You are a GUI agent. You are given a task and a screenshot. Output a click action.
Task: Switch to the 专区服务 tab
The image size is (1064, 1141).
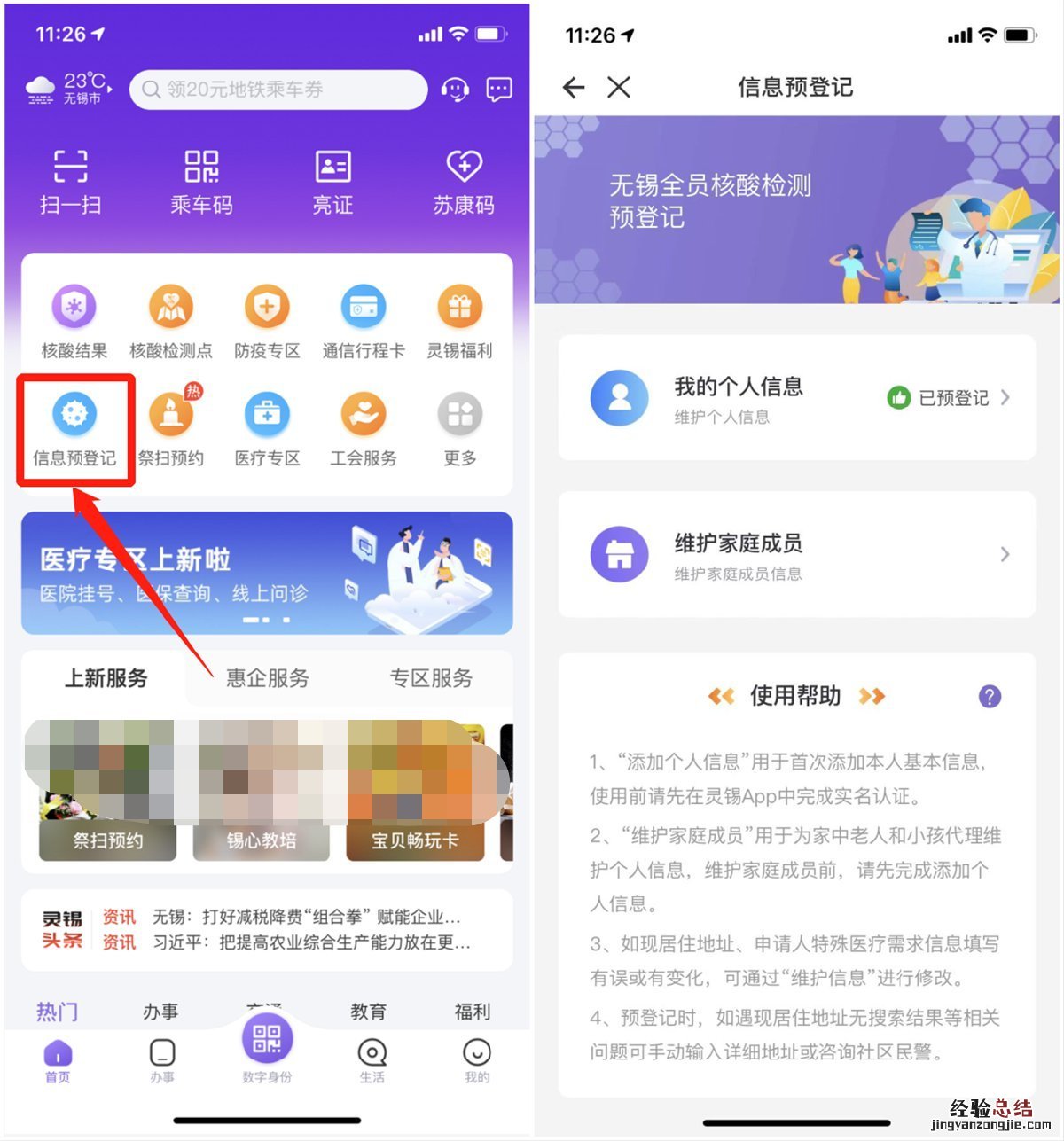pyautogui.click(x=431, y=678)
